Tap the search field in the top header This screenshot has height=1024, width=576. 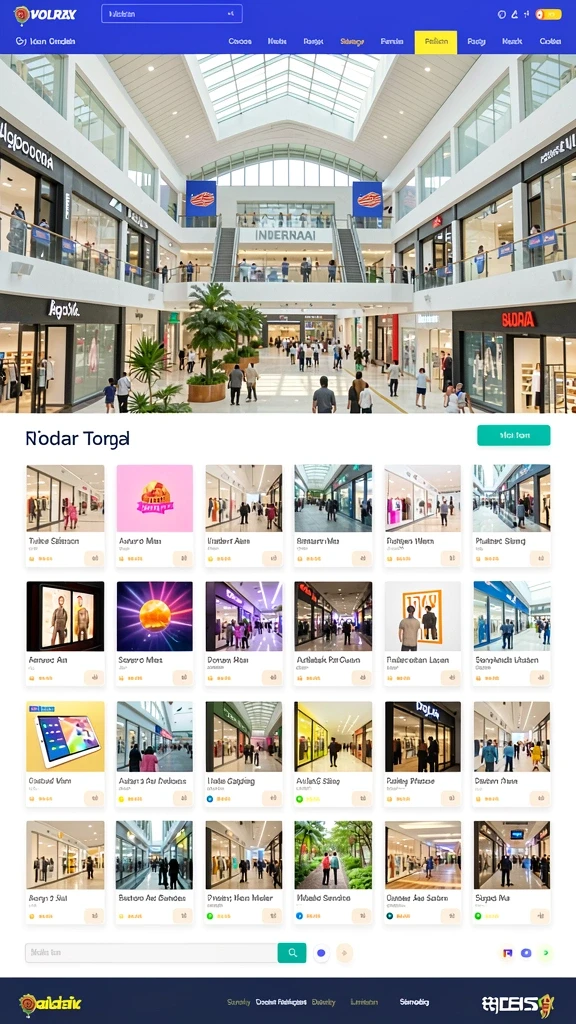pyautogui.click(x=172, y=13)
